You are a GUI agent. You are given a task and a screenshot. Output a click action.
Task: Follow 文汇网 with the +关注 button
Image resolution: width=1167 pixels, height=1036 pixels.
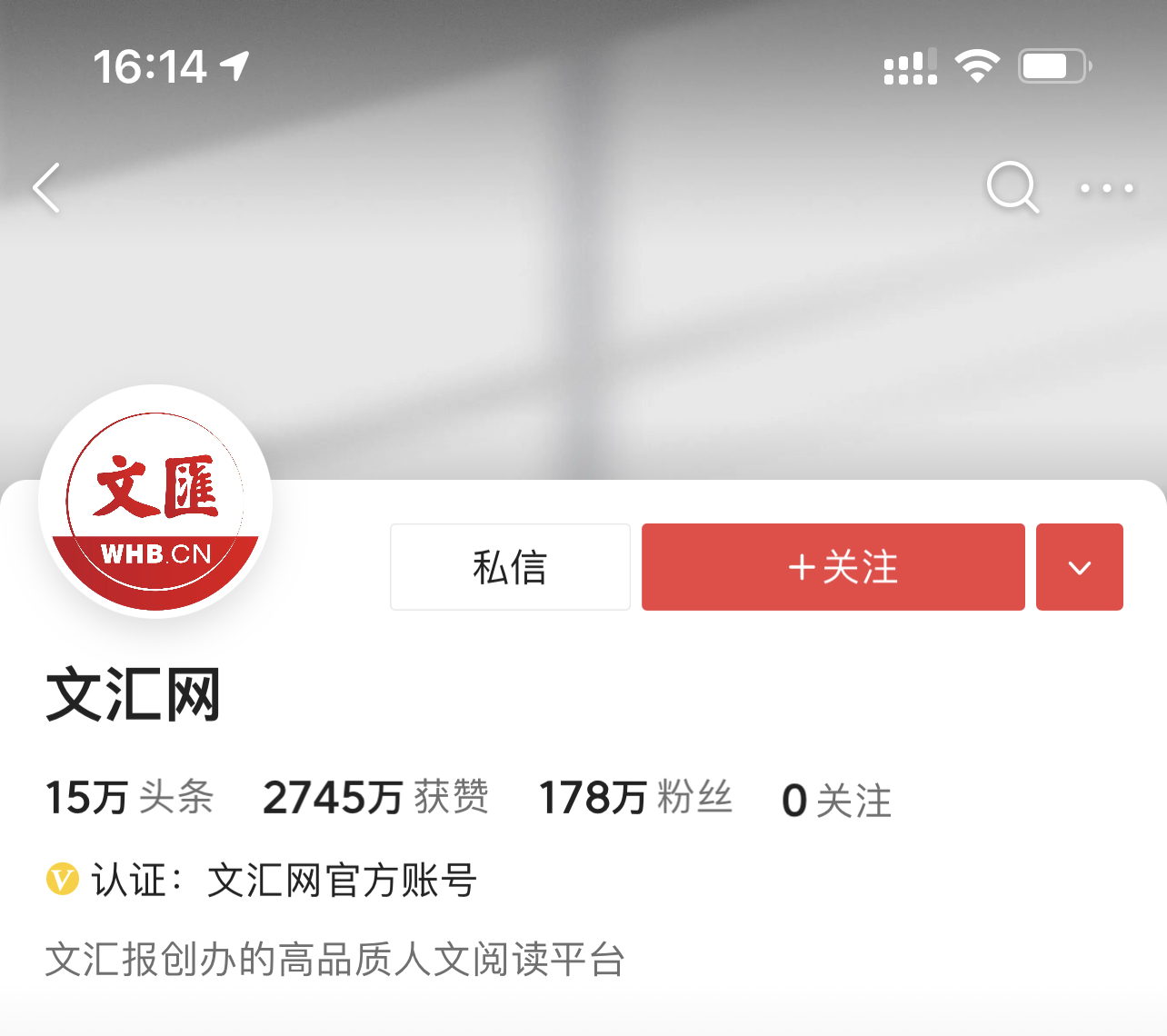[833, 567]
